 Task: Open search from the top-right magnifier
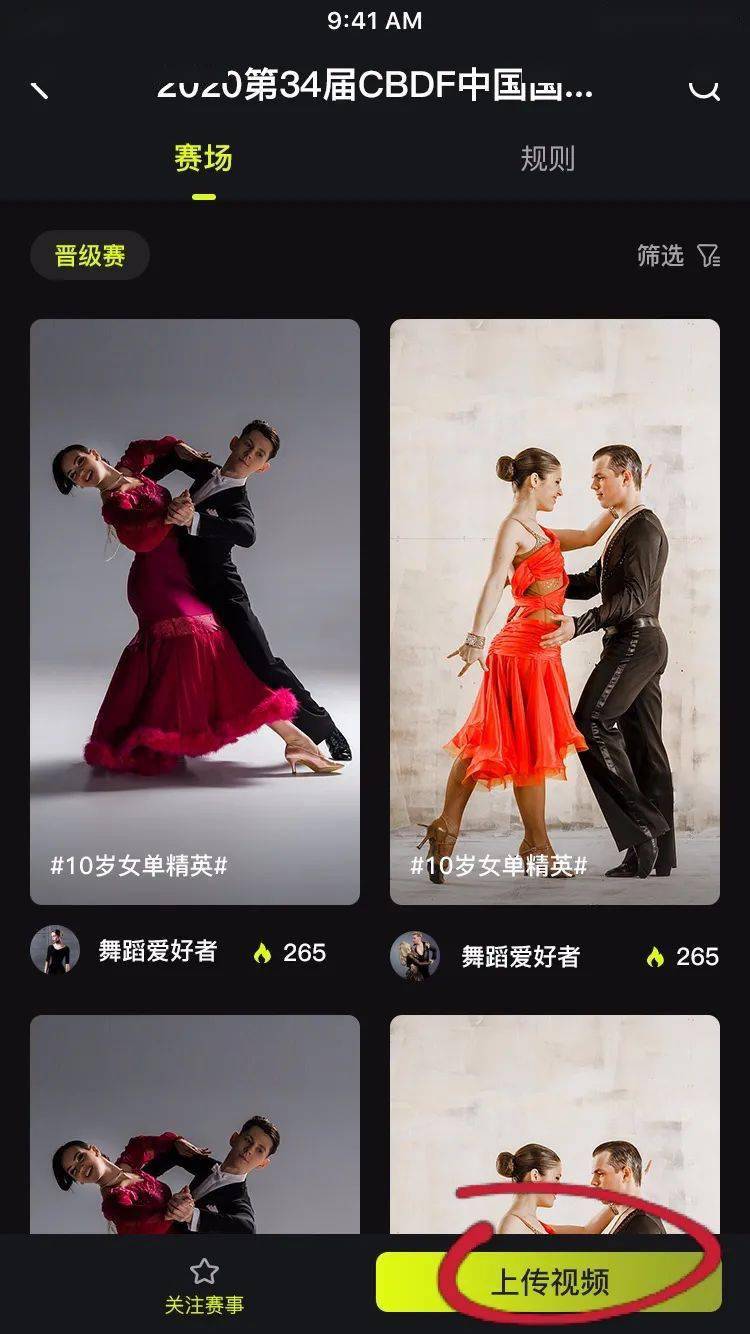point(704,88)
